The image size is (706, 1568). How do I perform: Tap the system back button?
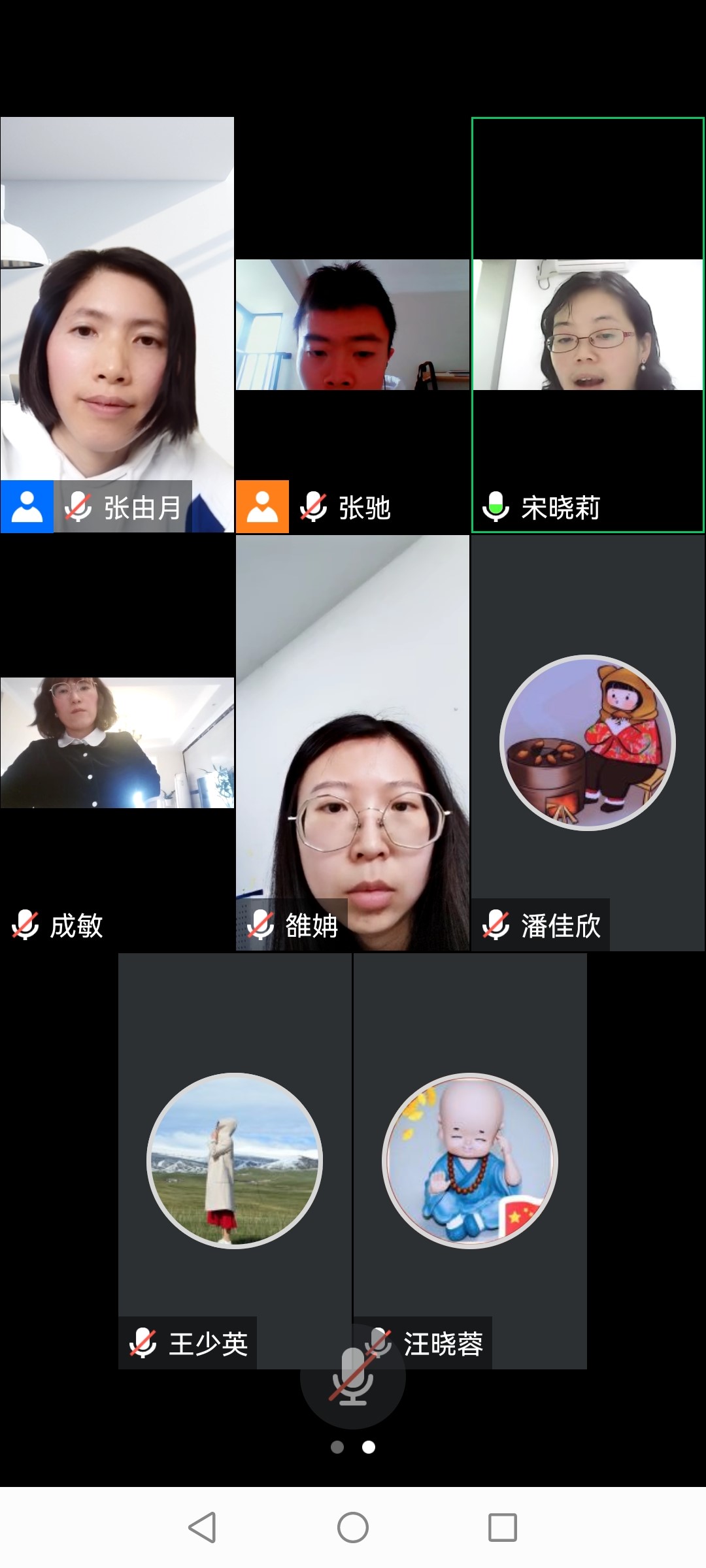(x=202, y=1527)
